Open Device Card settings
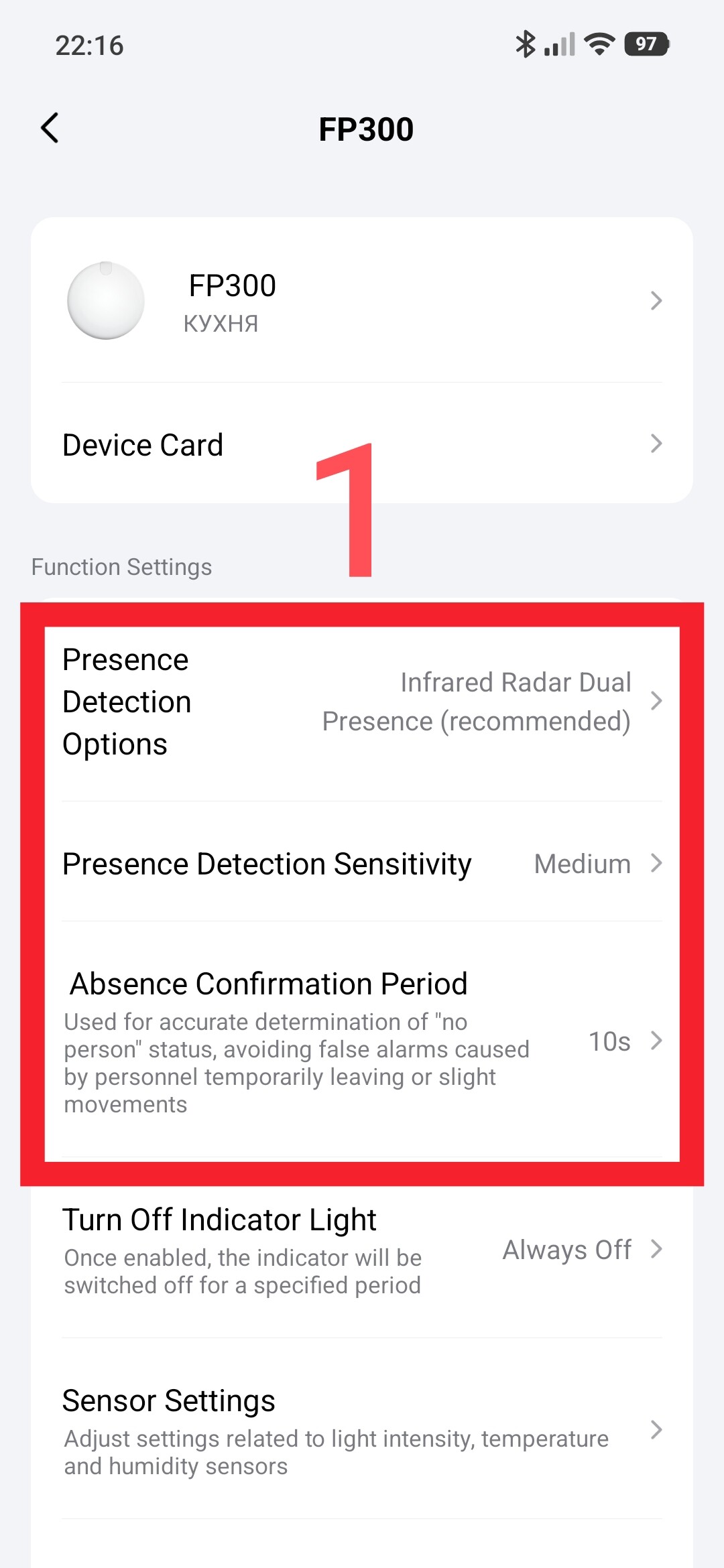The width and height of the screenshot is (724, 1568). click(362, 444)
